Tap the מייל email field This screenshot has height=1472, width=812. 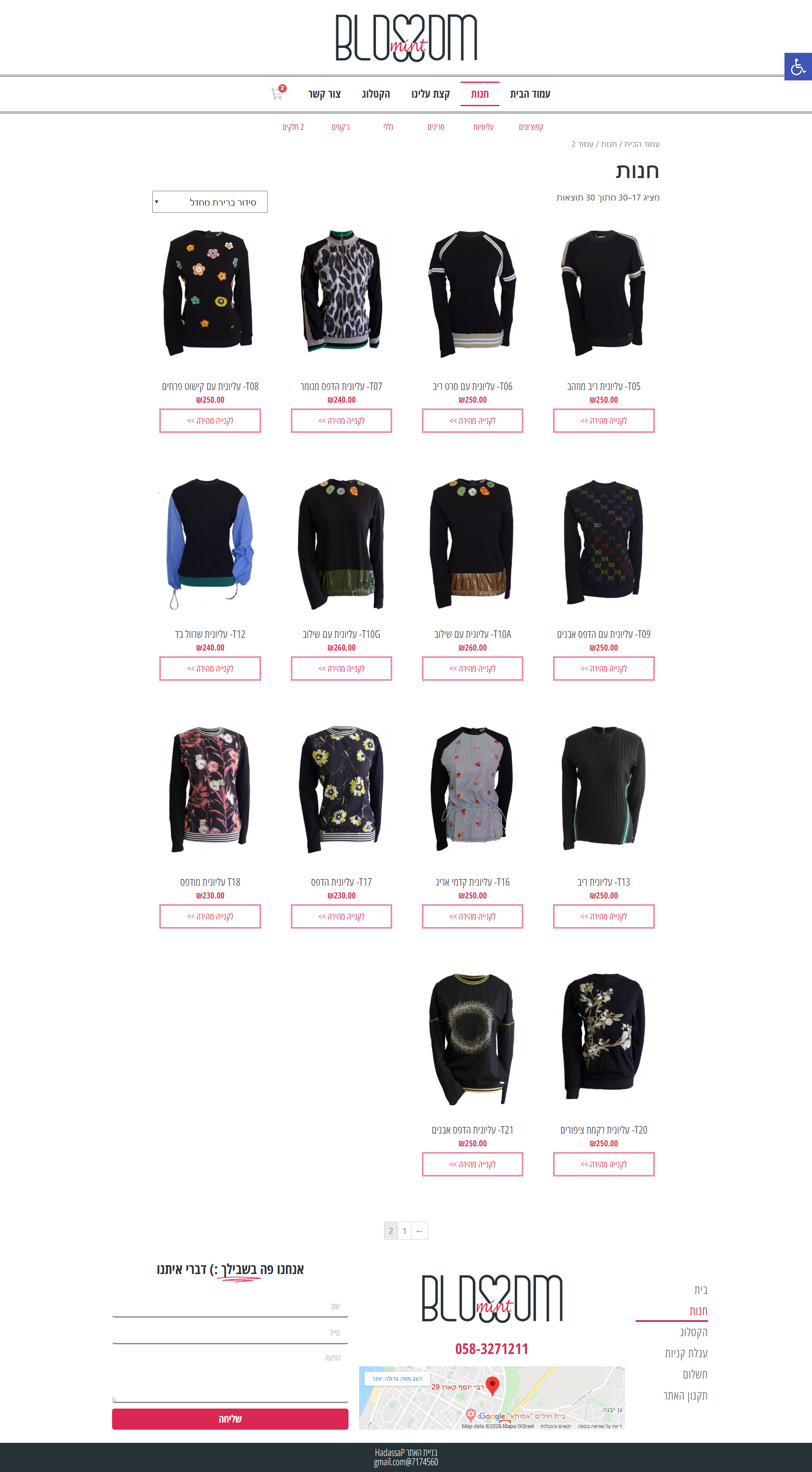tap(230, 1332)
